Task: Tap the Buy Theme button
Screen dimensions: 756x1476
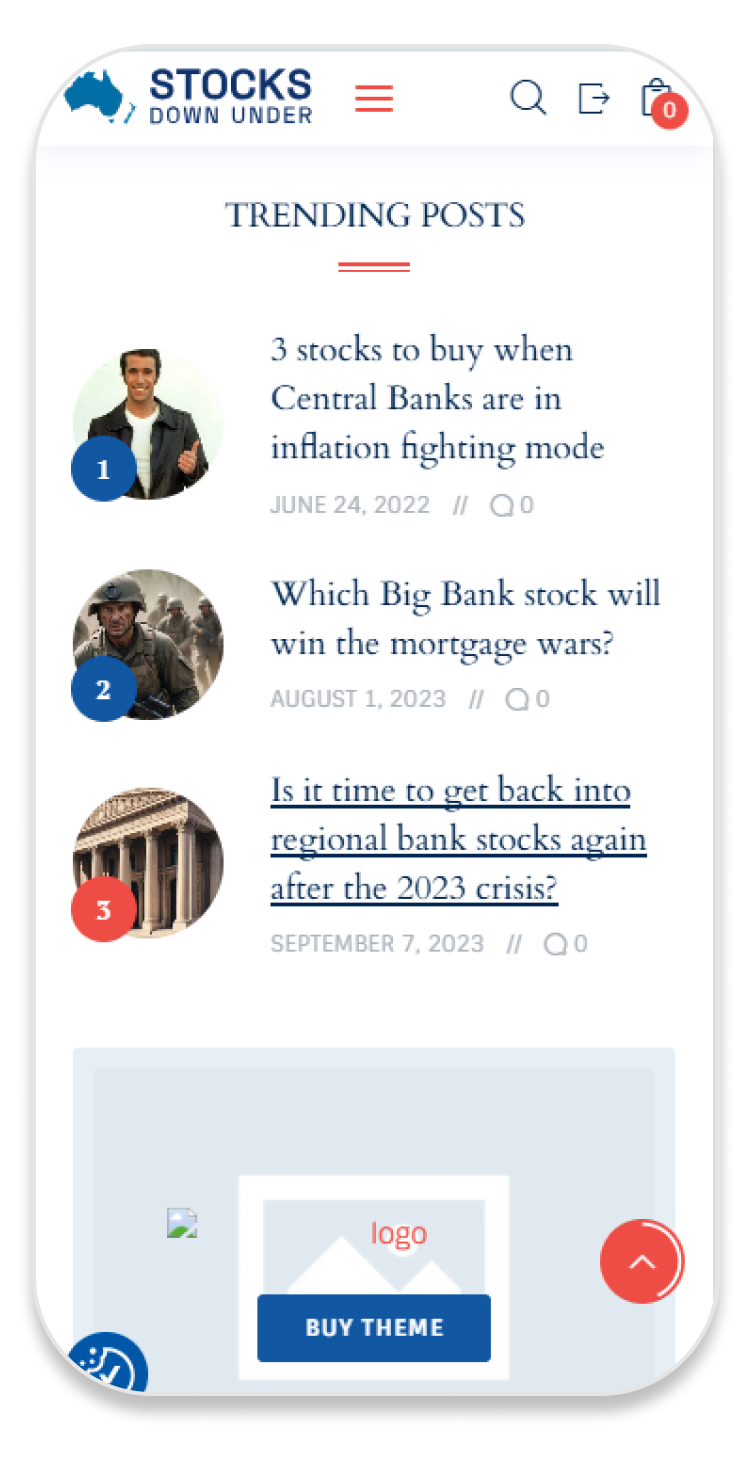Action: point(374,1328)
